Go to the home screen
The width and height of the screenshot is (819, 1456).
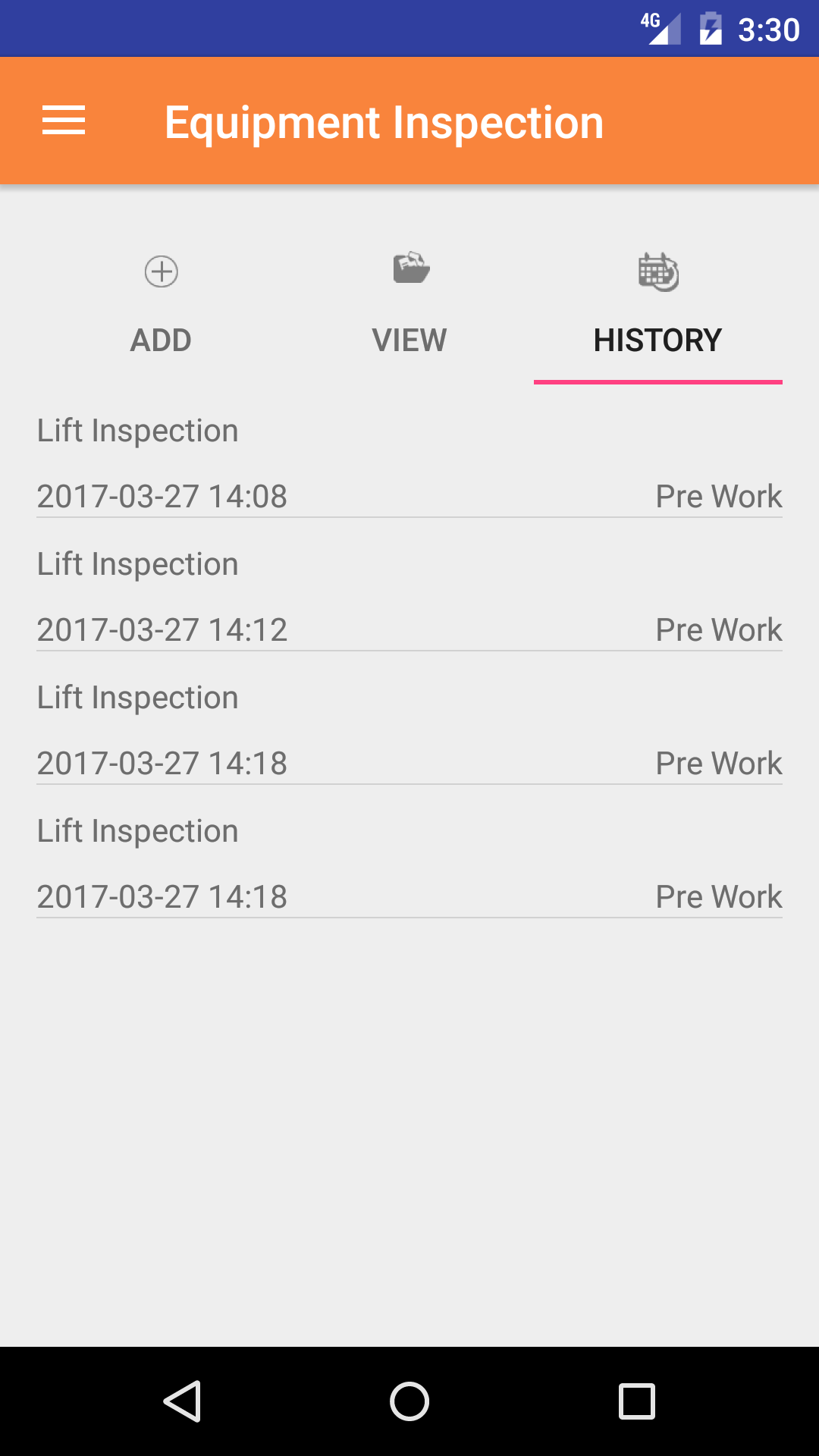[x=409, y=1401]
